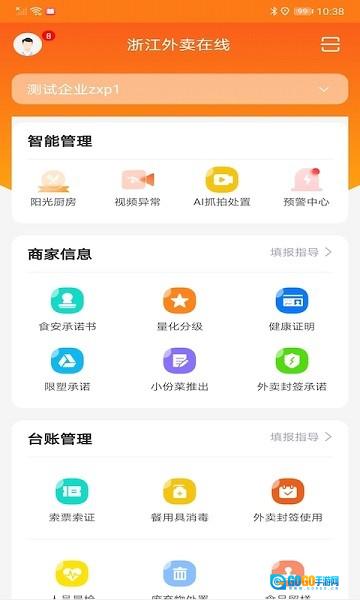Open AI抓拍处置
This screenshot has width=360, height=600.
[222, 188]
